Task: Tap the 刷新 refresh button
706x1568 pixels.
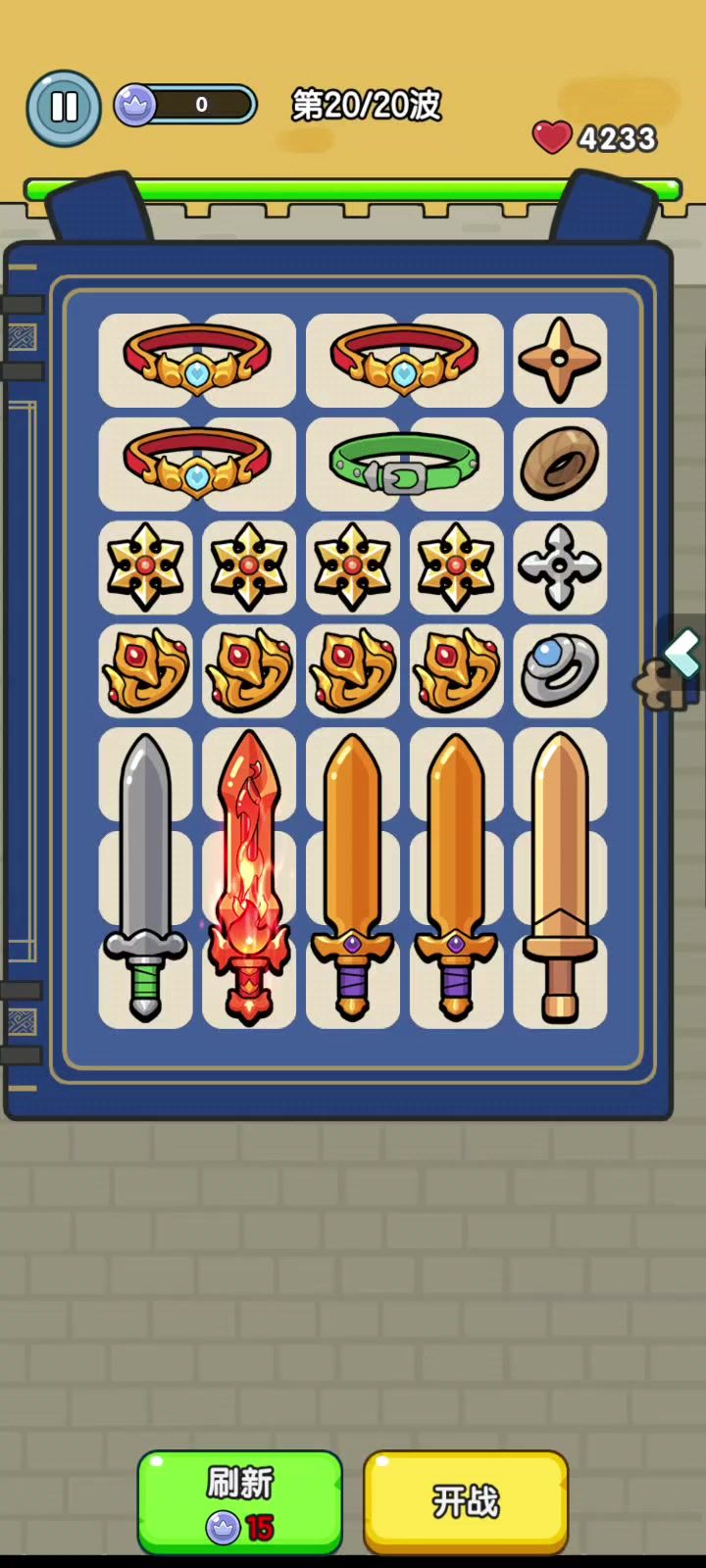Action: 239,1500
